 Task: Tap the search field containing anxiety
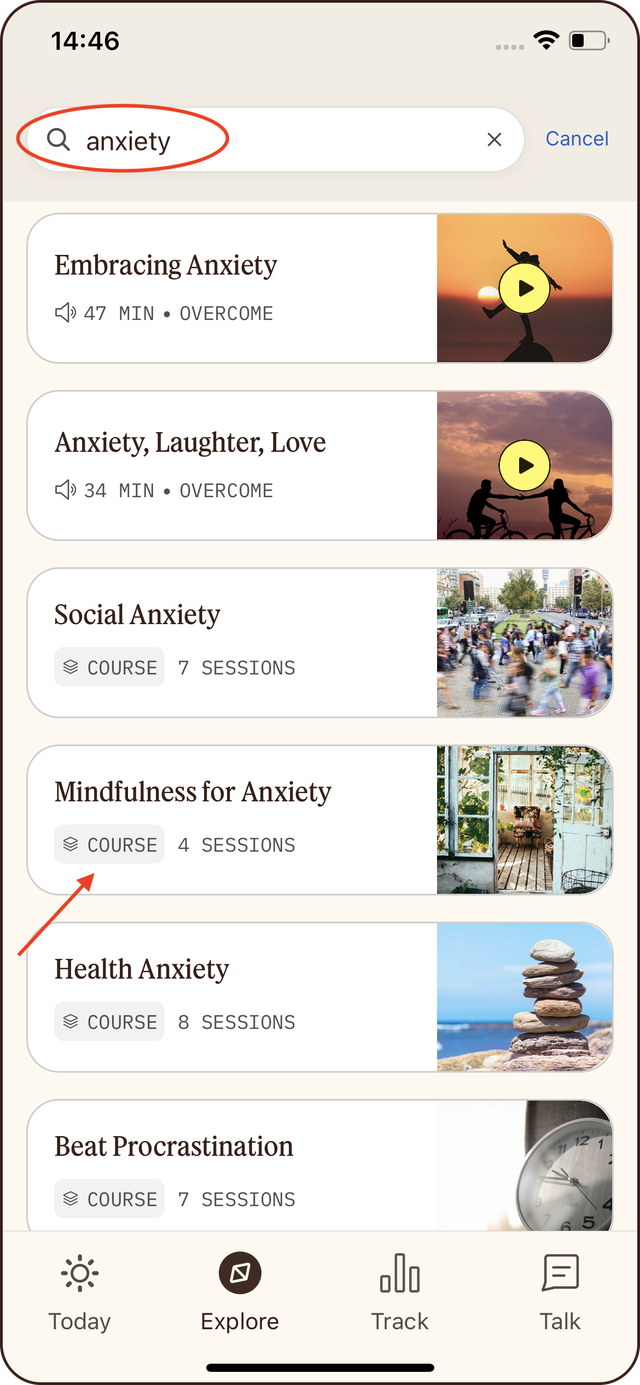tap(270, 140)
